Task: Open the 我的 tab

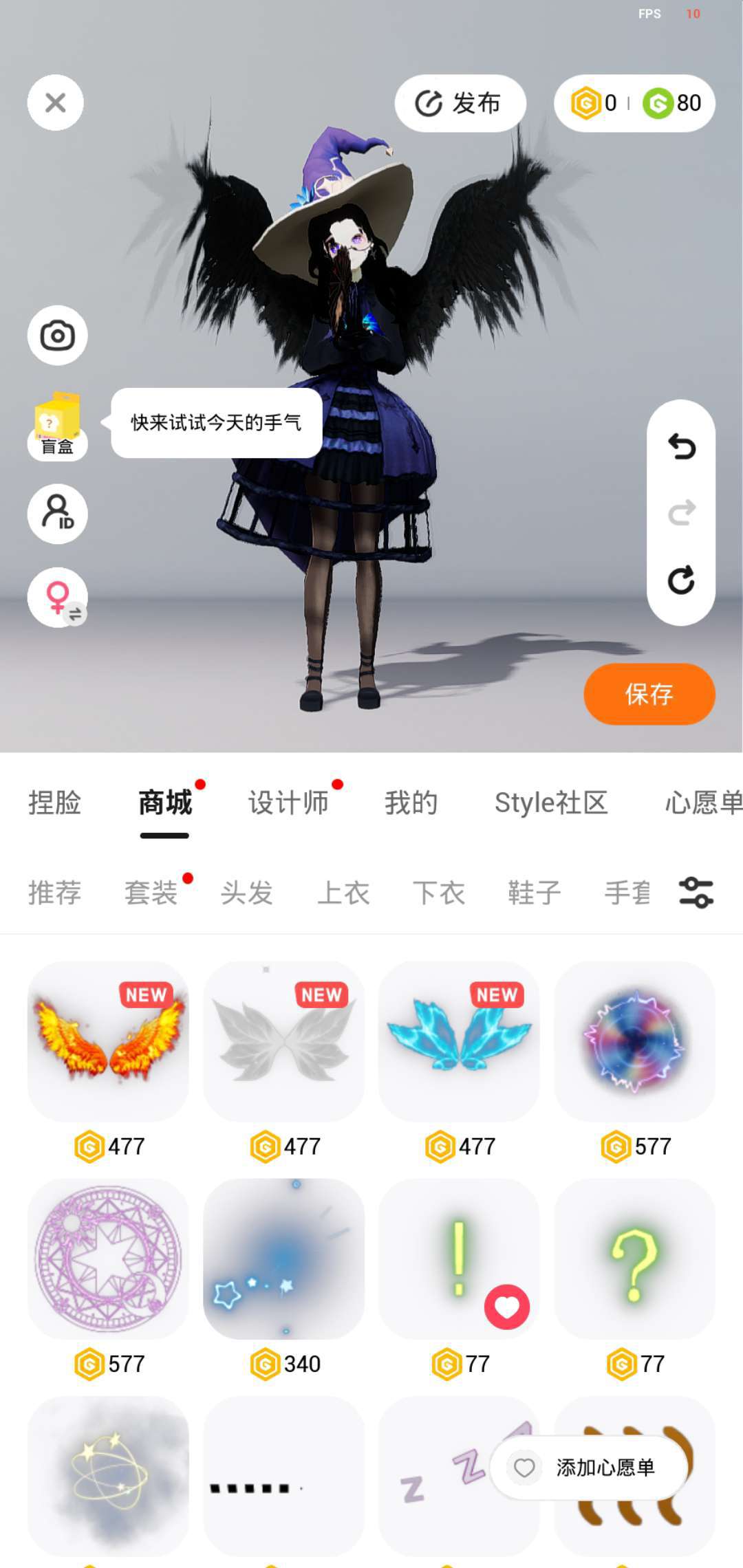Action: 411,803
